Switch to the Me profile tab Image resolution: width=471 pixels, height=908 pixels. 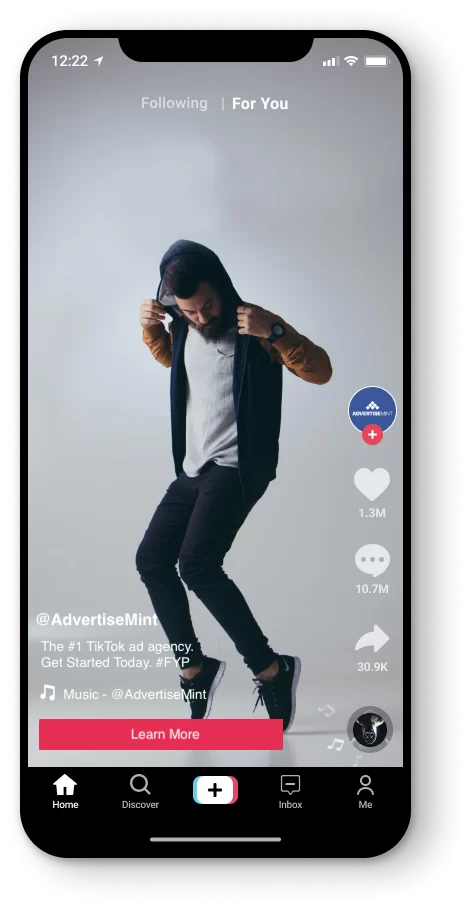point(365,792)
